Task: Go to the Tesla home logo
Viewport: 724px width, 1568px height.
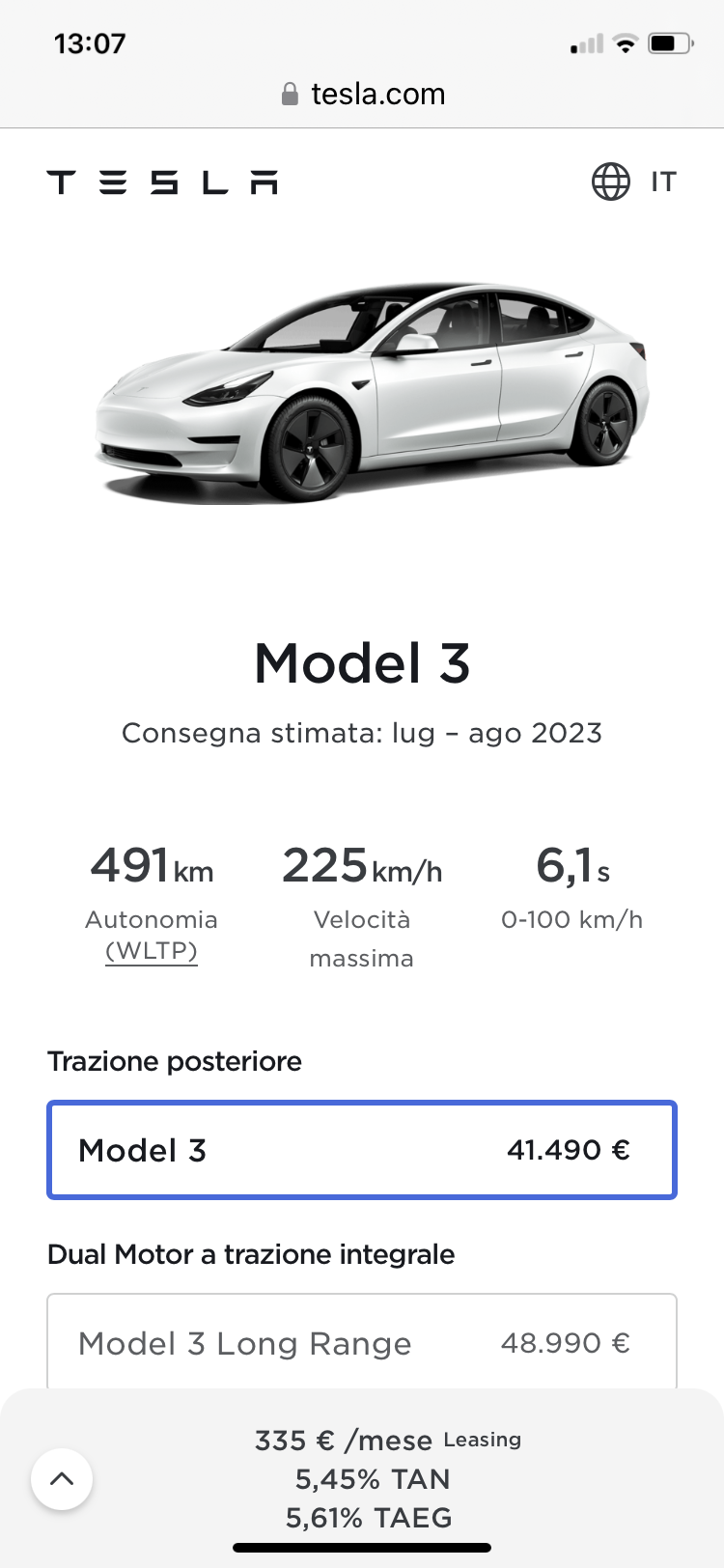Action: click(x=162, y=182)
